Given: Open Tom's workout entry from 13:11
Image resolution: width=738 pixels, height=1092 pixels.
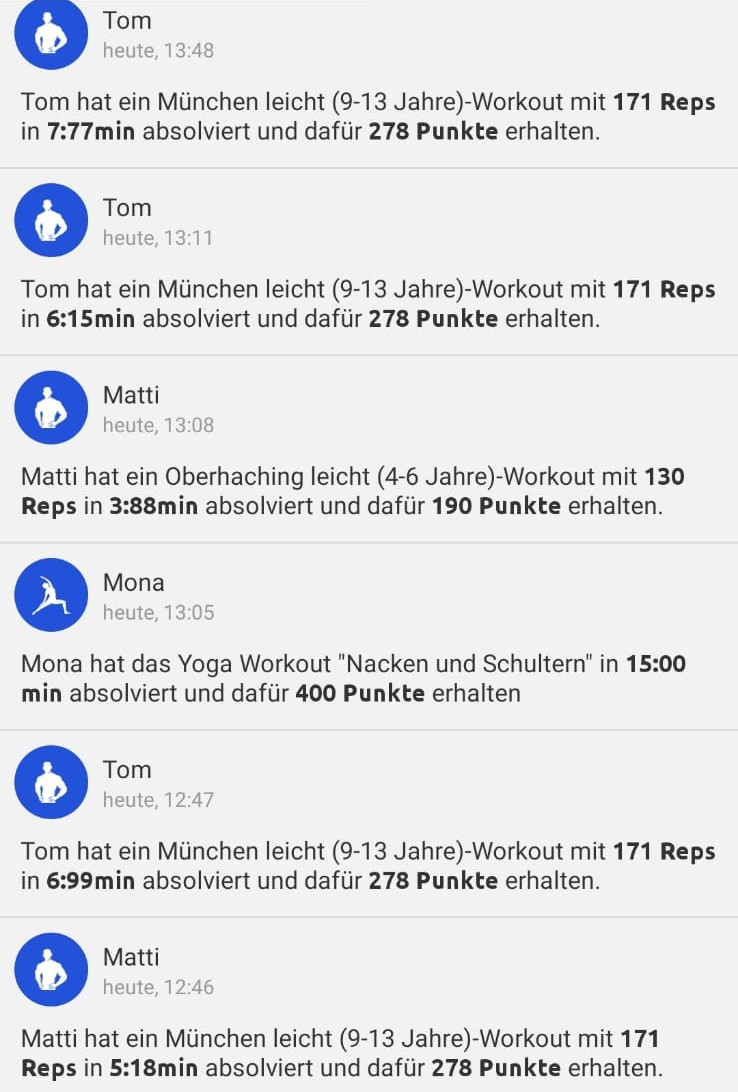Looking at the screenshot, I should coord(368,303).
